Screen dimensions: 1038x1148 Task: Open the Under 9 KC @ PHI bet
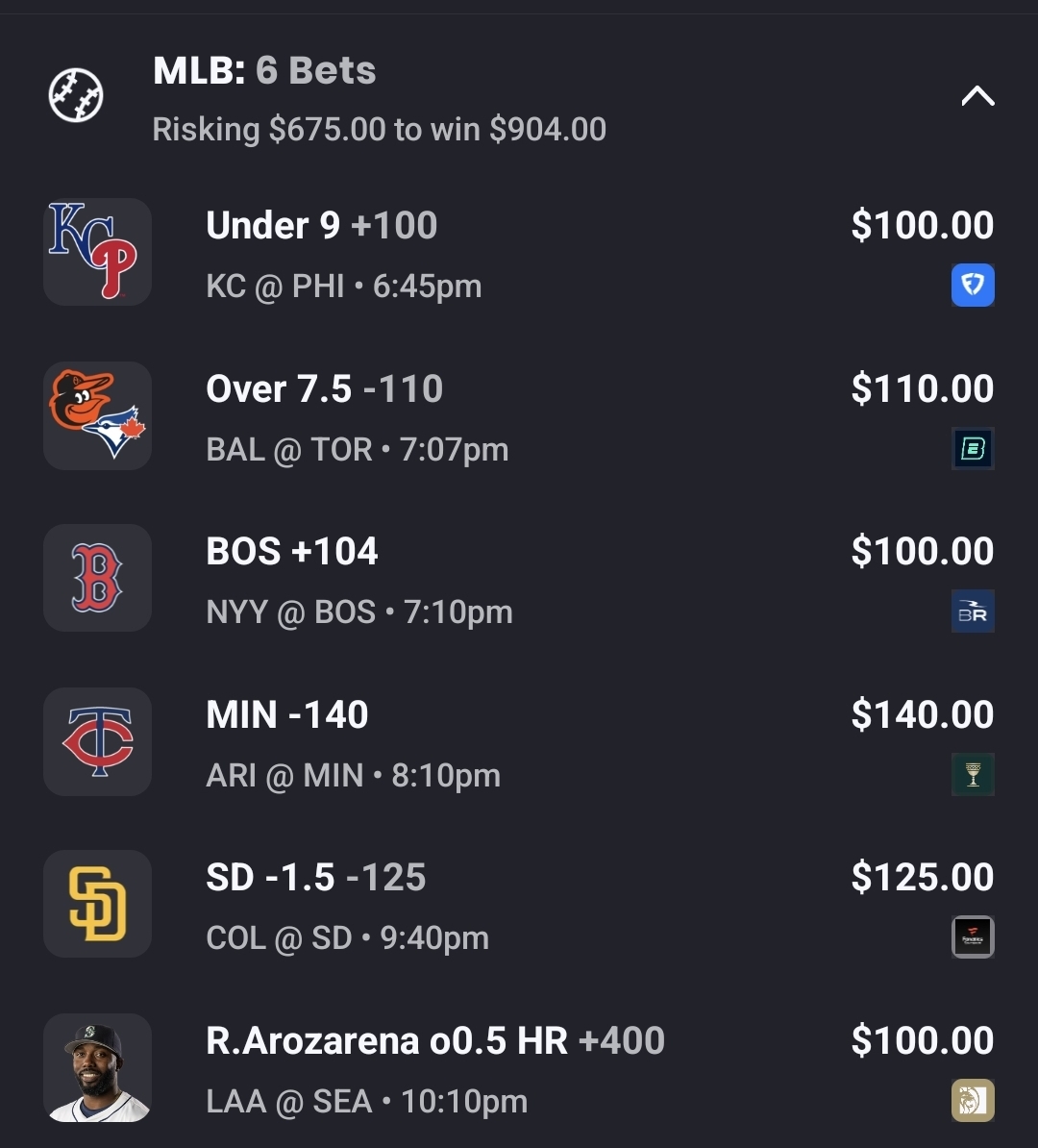(519, 253)
